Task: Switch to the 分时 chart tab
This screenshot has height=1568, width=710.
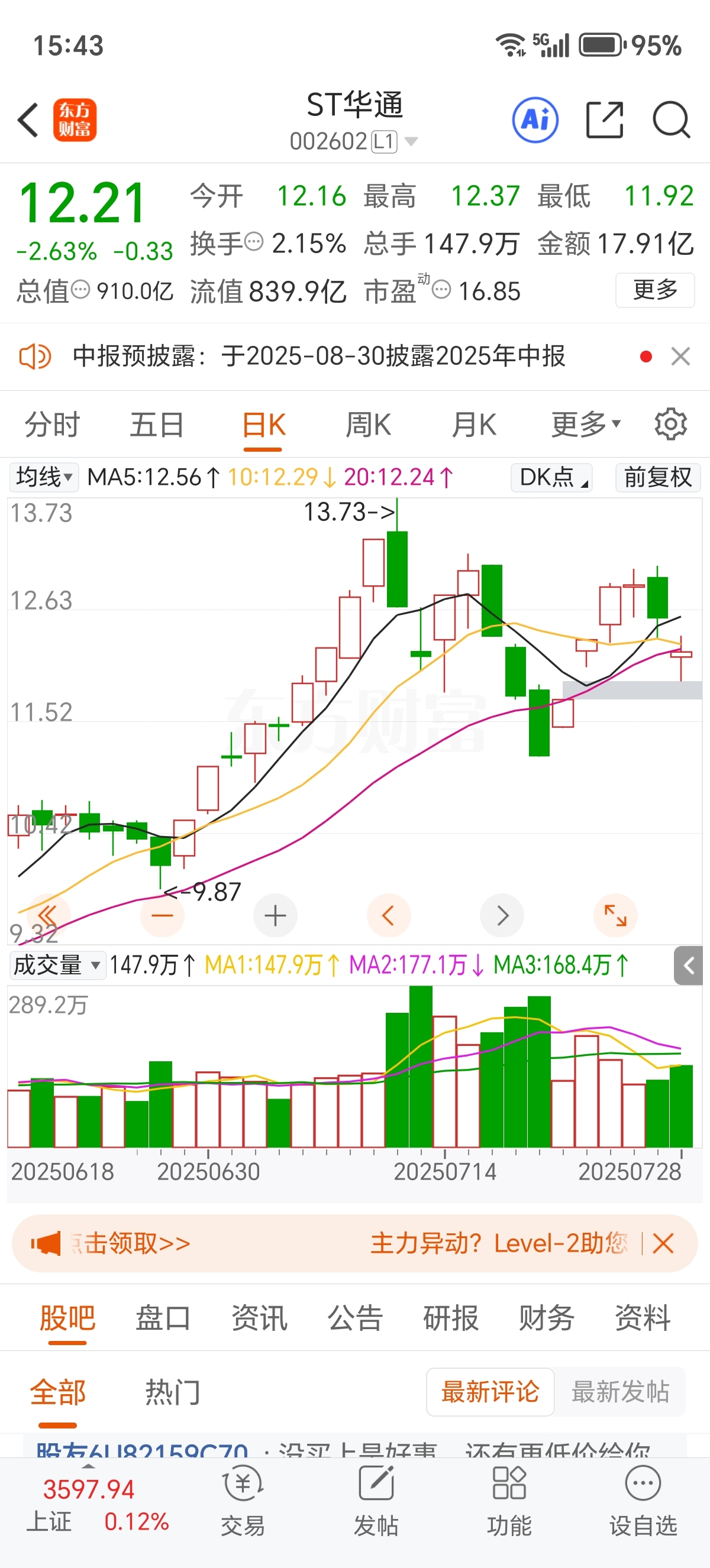Action: (x=53, y=425)
